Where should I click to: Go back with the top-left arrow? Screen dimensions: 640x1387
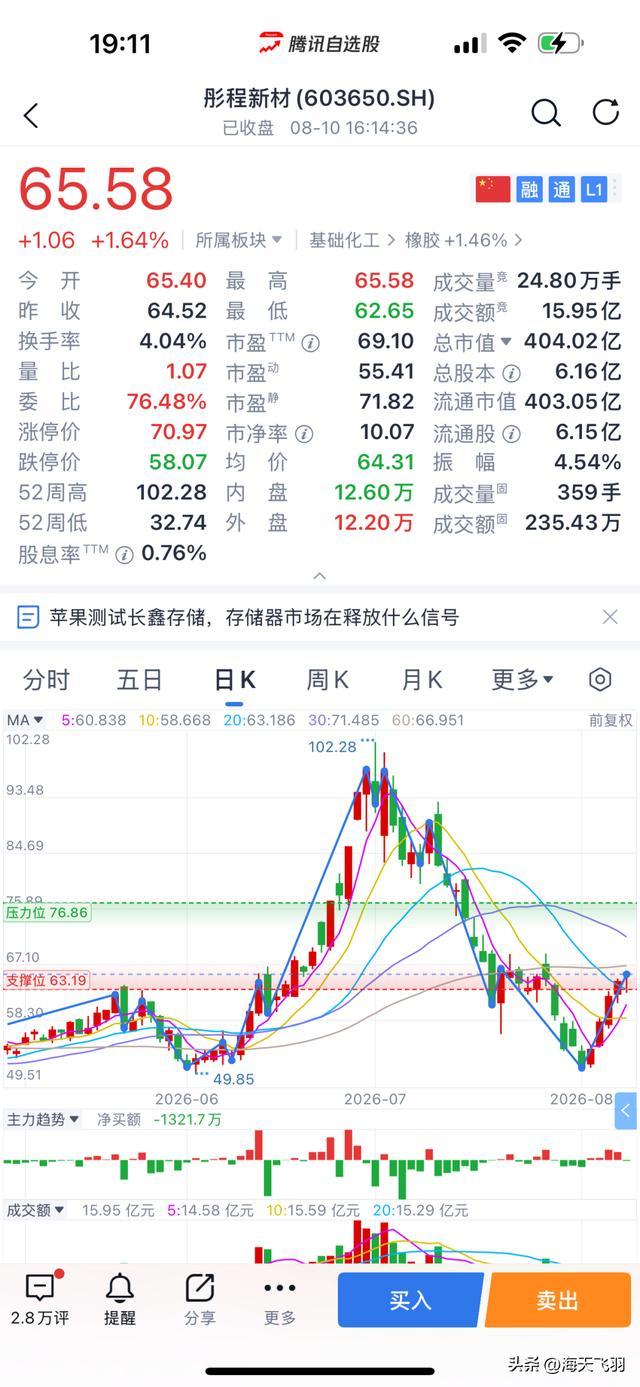tap(31, 115)
